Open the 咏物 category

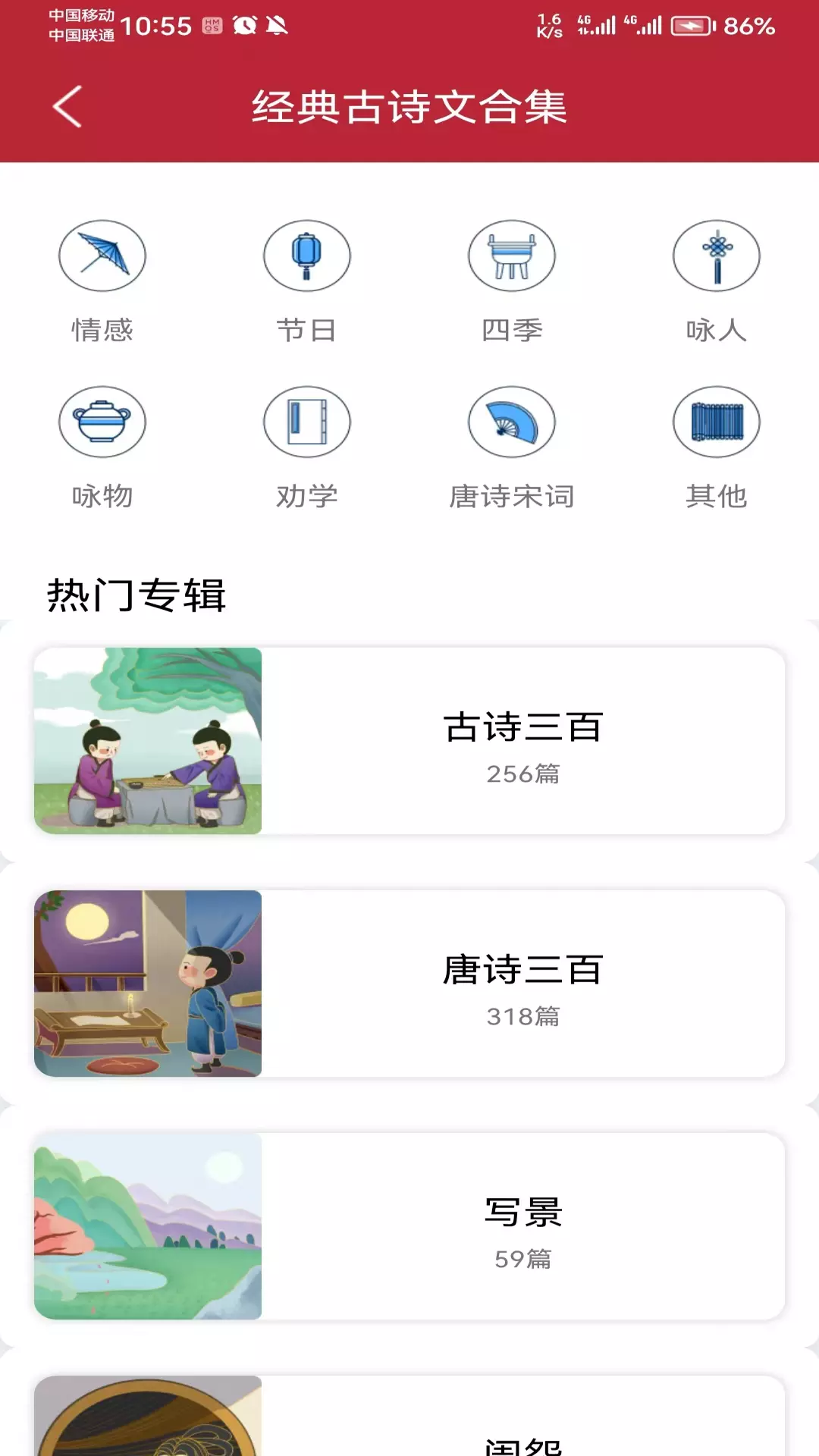pyautogui.click(x=102, y=448)
